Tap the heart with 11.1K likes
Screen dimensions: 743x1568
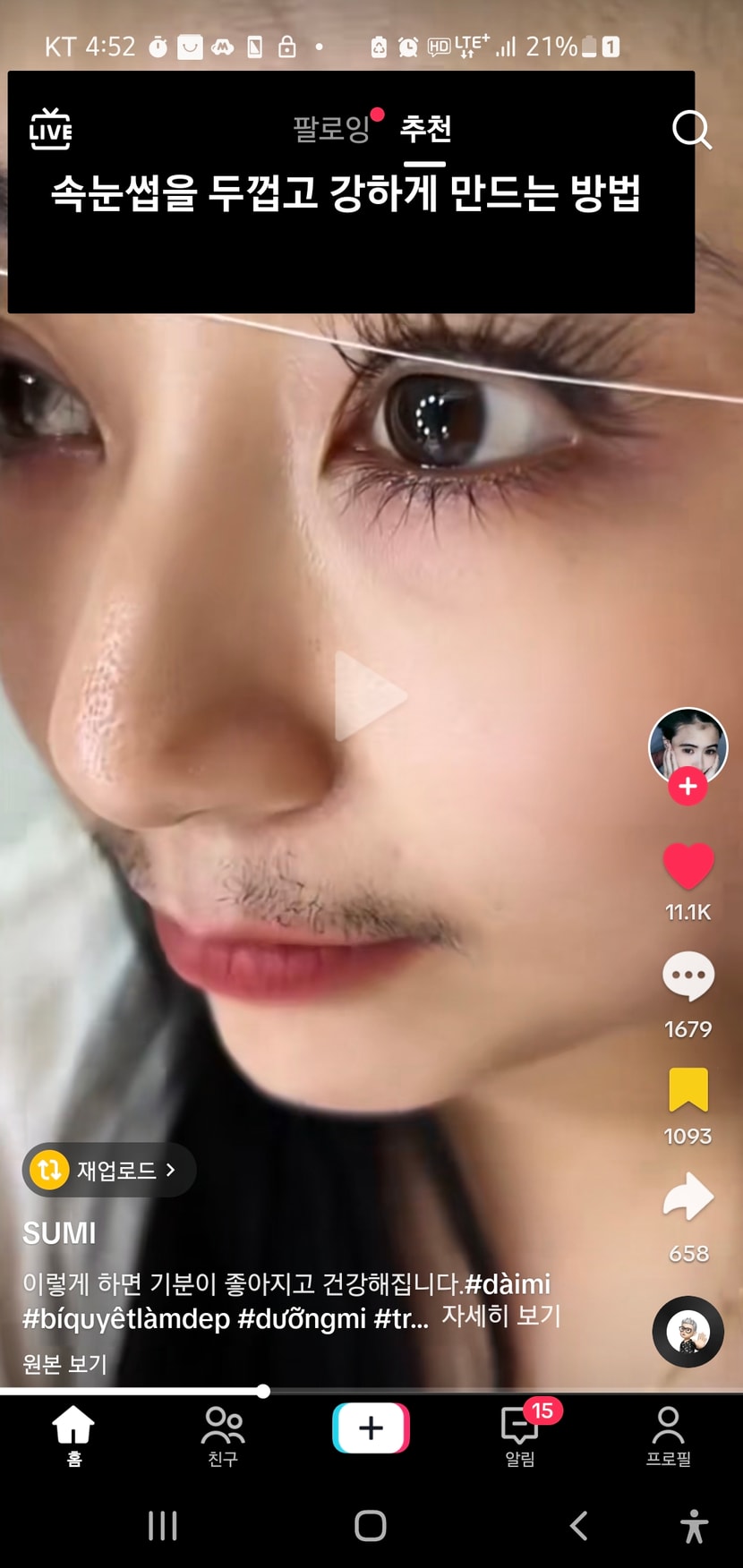687,866
